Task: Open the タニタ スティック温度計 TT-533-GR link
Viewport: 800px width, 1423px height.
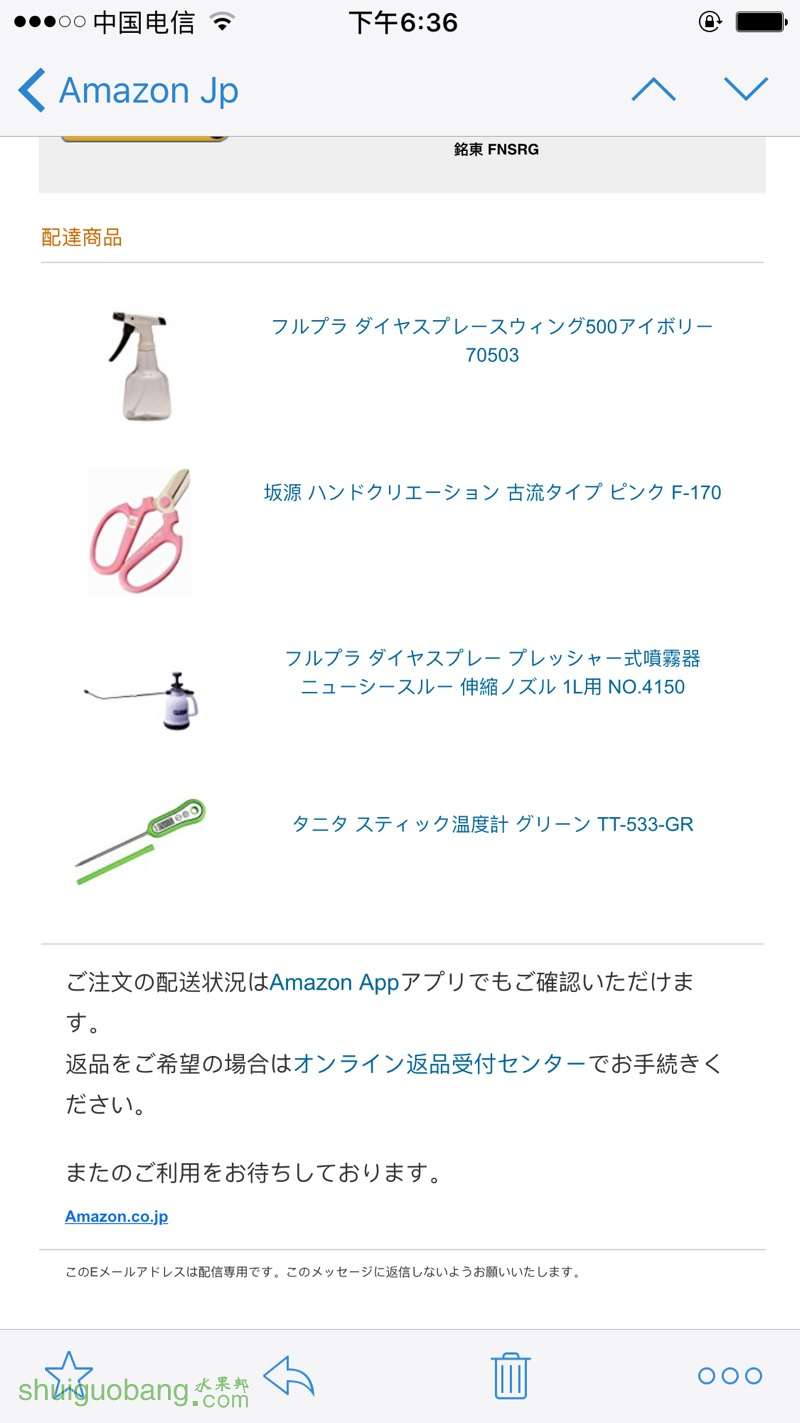Action: (492, 824)
